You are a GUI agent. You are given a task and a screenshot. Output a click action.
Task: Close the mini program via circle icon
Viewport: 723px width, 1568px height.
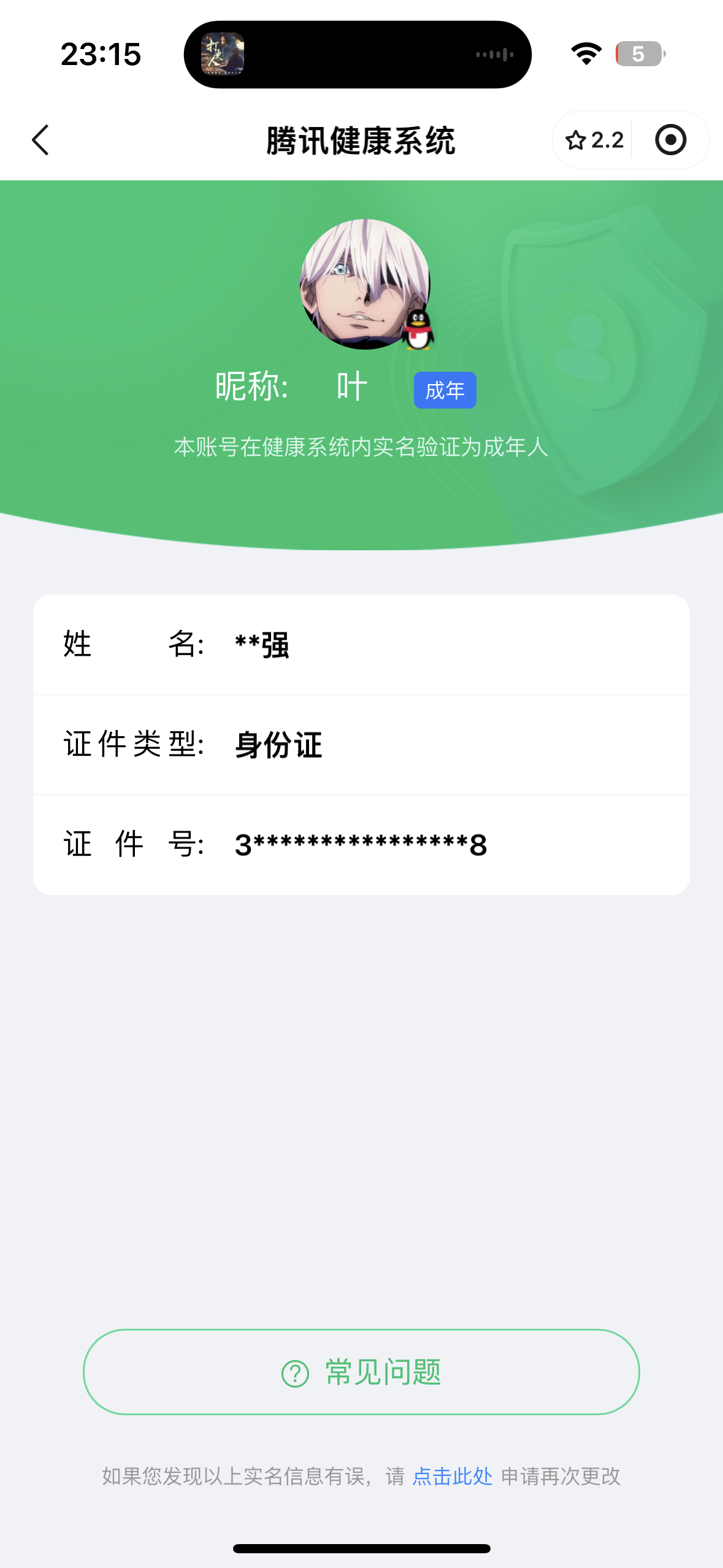670,140
